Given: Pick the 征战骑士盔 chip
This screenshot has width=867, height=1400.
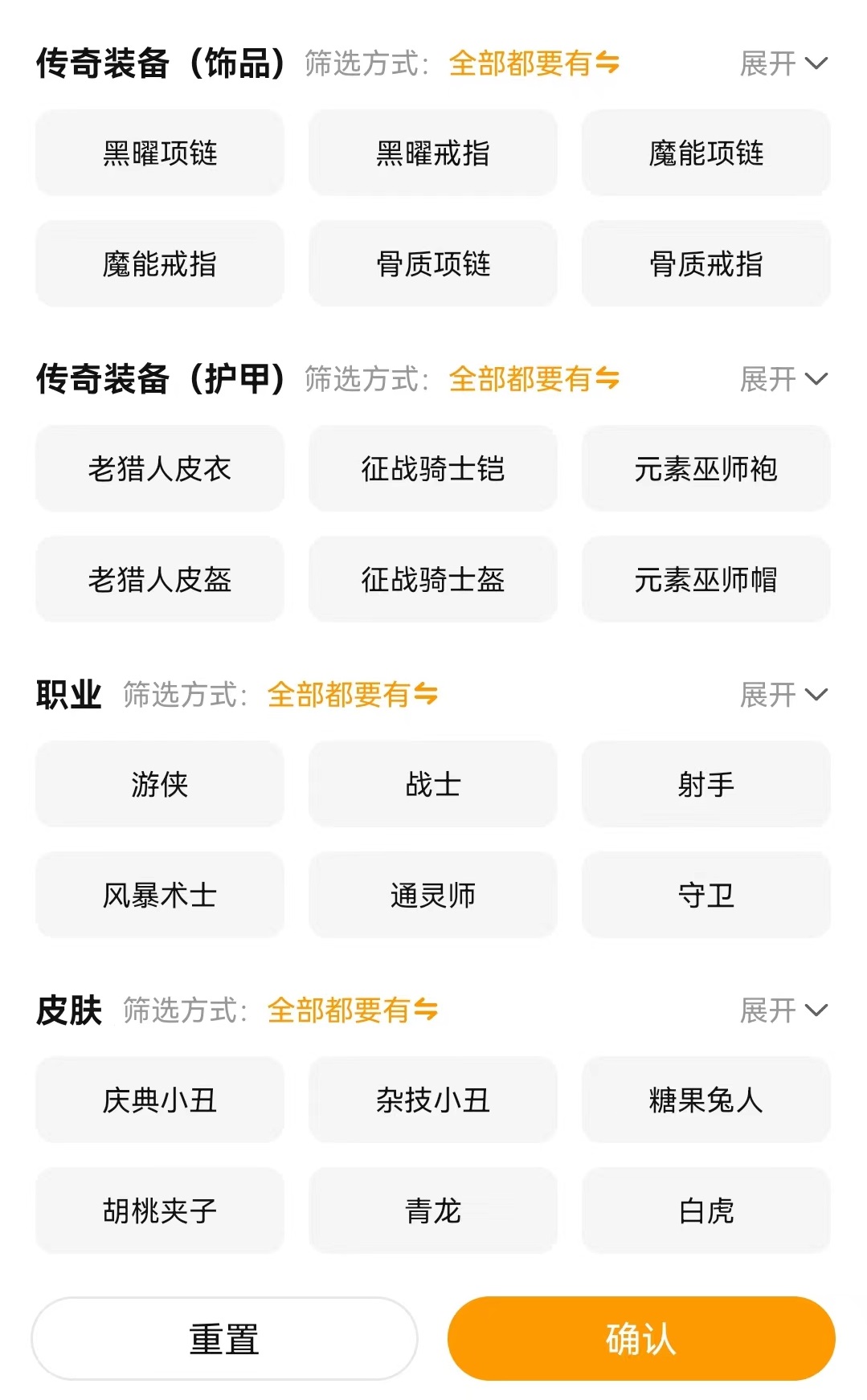Looking at the screenshot, I should point(432,579).
